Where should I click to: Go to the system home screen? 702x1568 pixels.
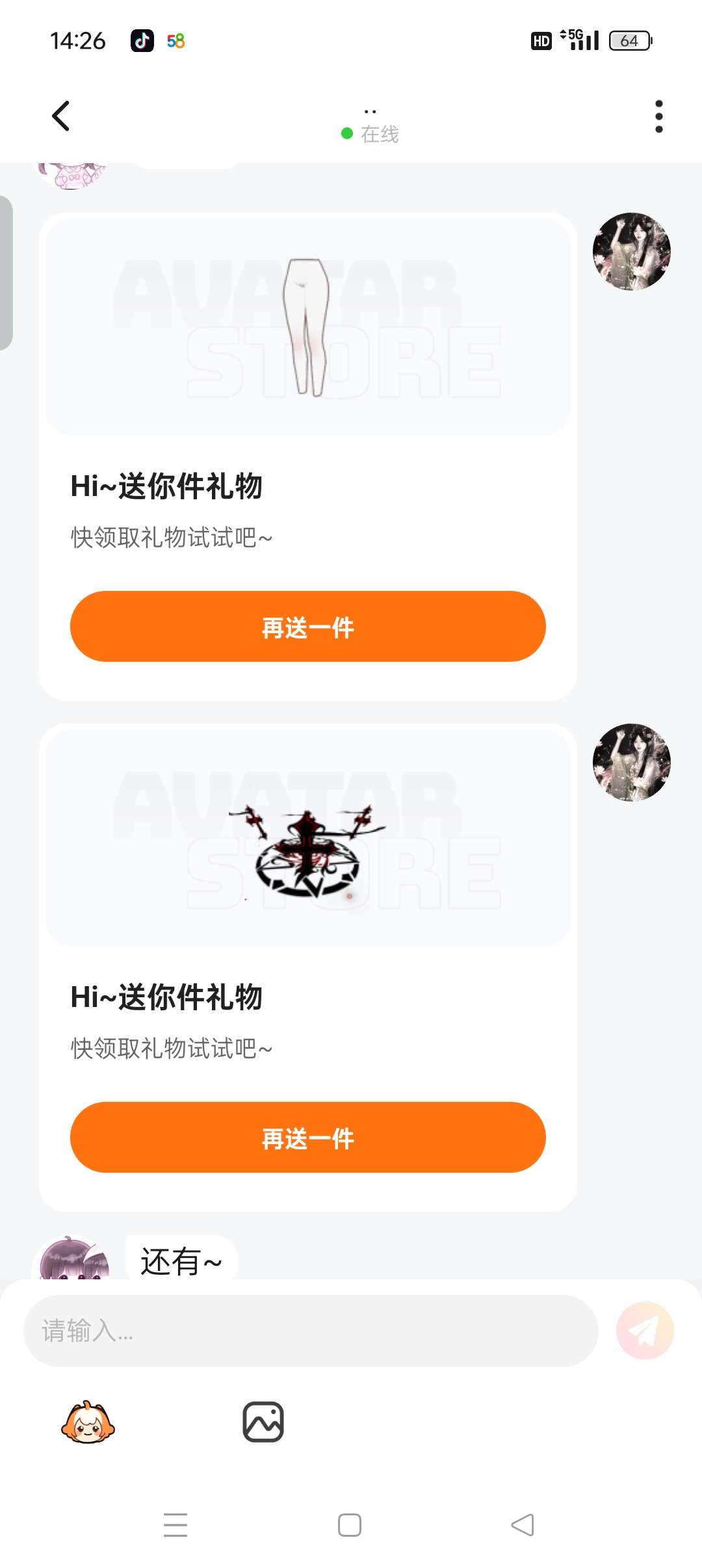[x=350, y=1525]
